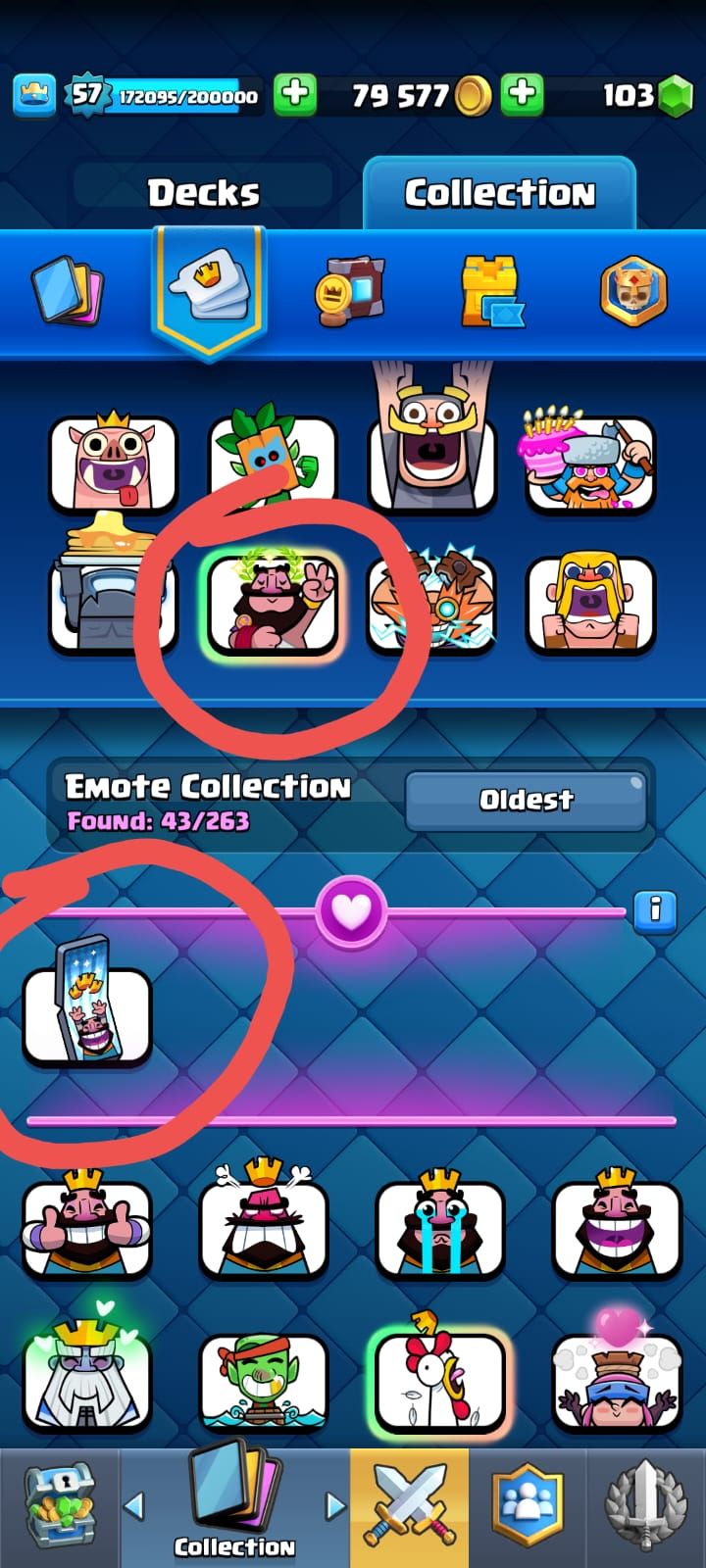The width and height of the screenshot is (706, 1568).
Task: Select the laurel king peace-sign emote
Action: click(x=273, y=603)
